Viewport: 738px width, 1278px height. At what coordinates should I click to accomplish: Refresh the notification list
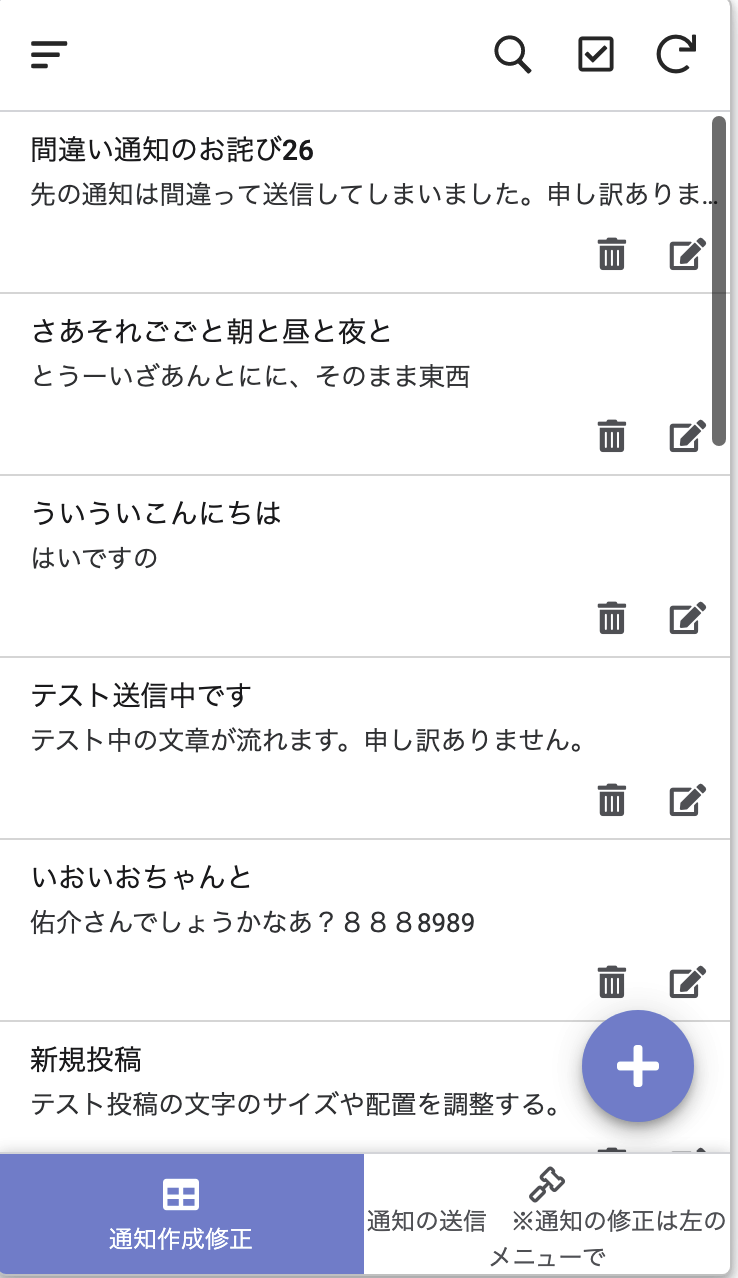tap(676, 55)
